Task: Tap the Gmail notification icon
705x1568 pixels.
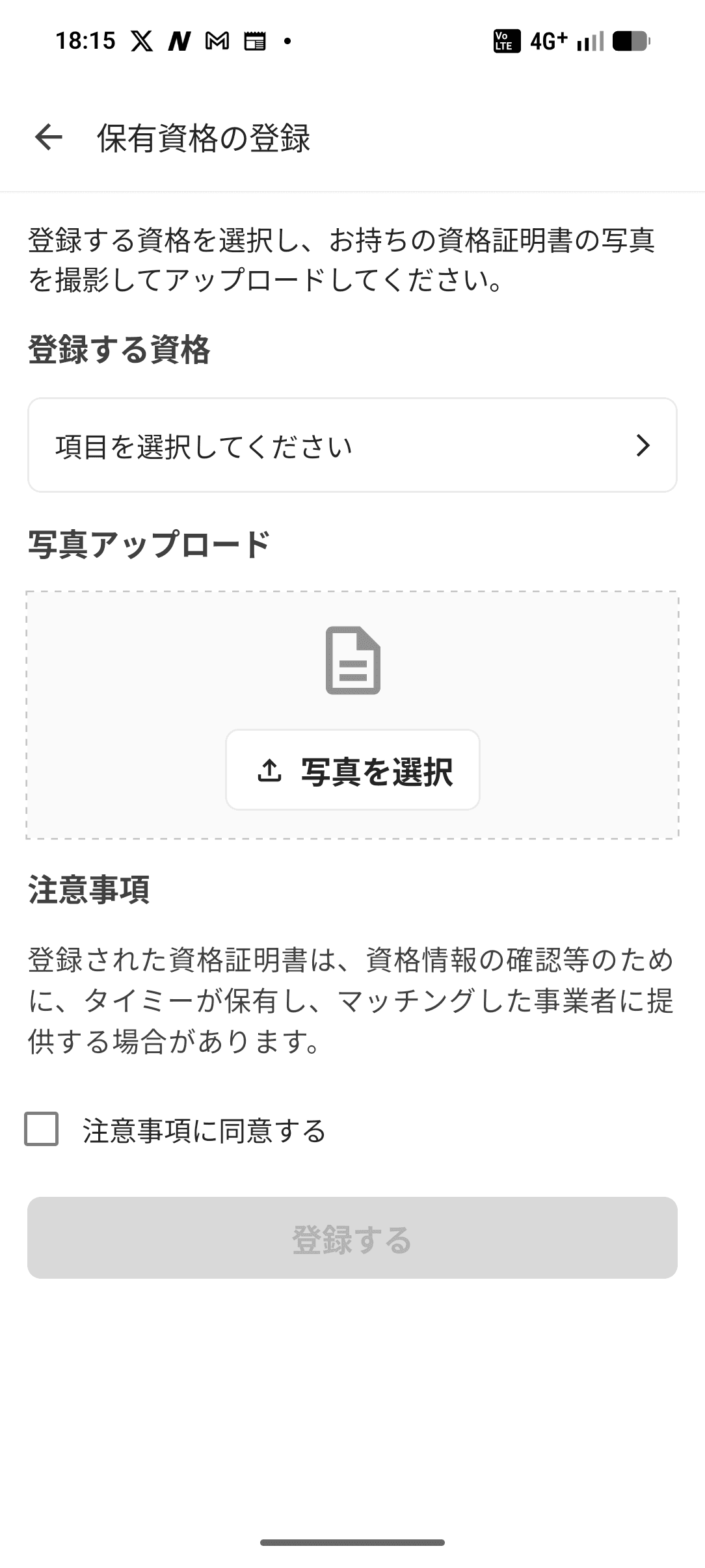Action: click(x=215, y=40)
